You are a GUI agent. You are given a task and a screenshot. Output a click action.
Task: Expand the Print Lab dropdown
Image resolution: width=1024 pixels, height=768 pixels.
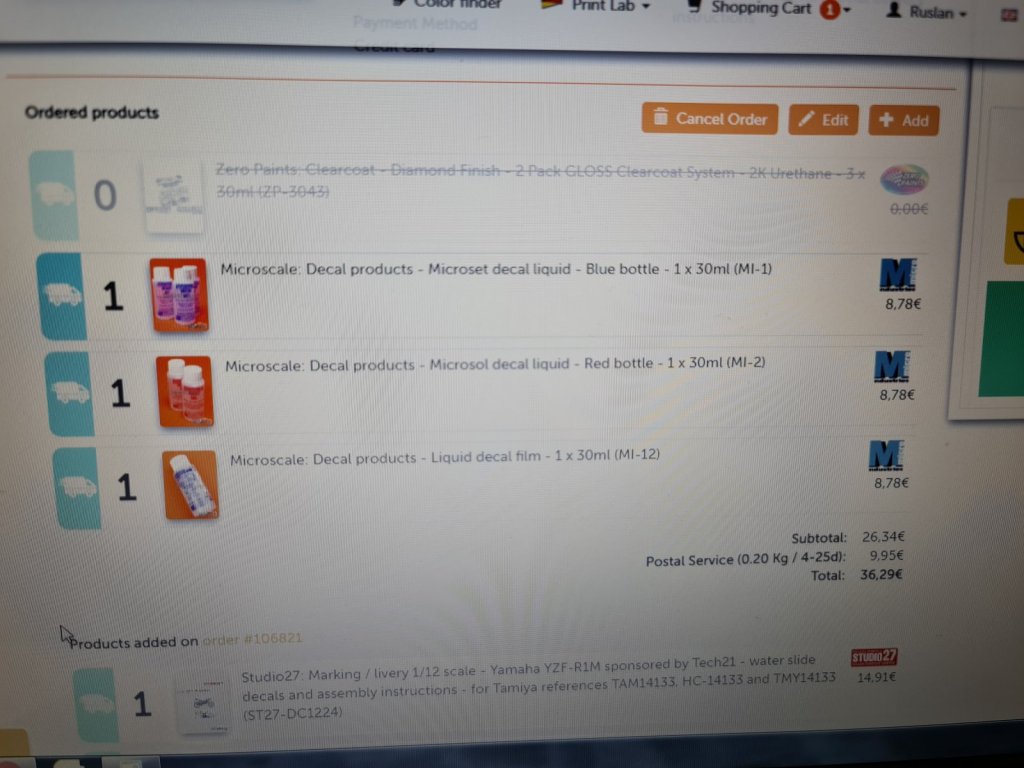(x=610, y=6)
